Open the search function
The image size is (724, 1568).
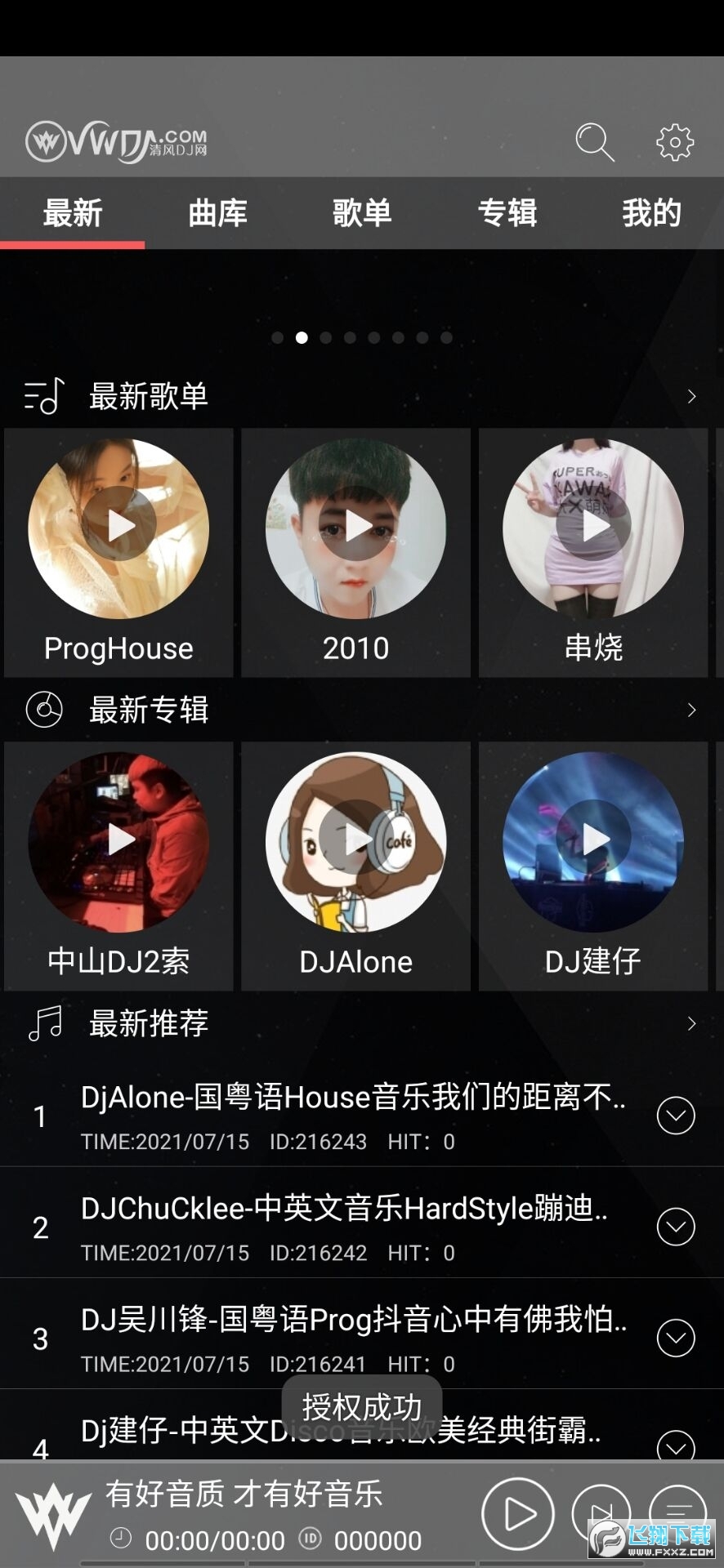pyautogui.click(x=595, y=141)
